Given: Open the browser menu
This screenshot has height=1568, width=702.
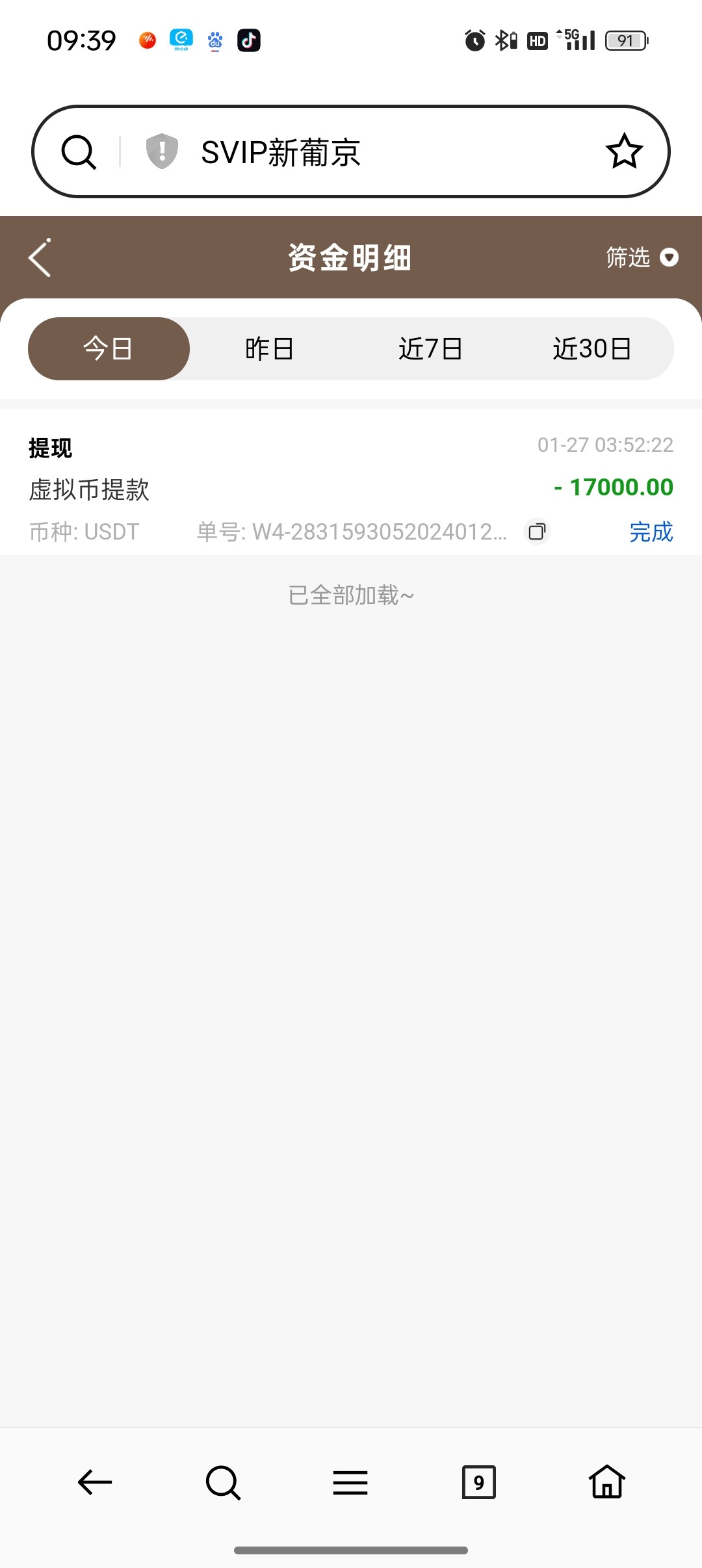Looking at the screenshot, I should (350, 1483).
